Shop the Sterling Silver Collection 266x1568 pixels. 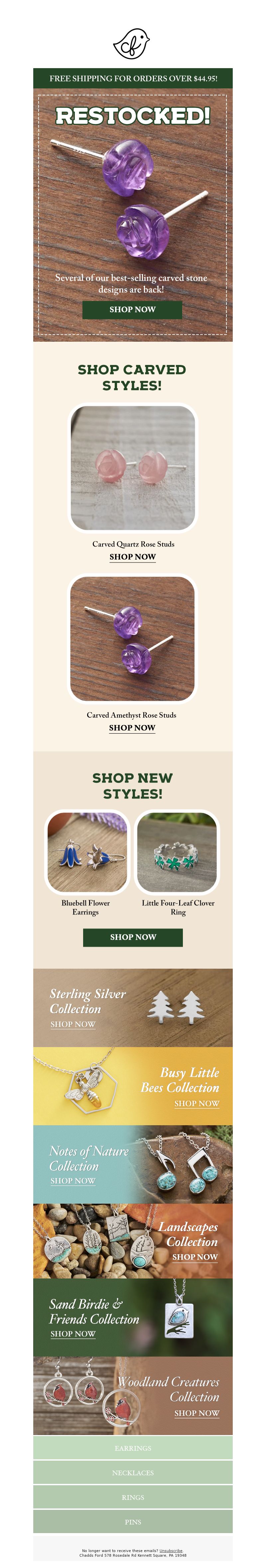coord(73,1024)
